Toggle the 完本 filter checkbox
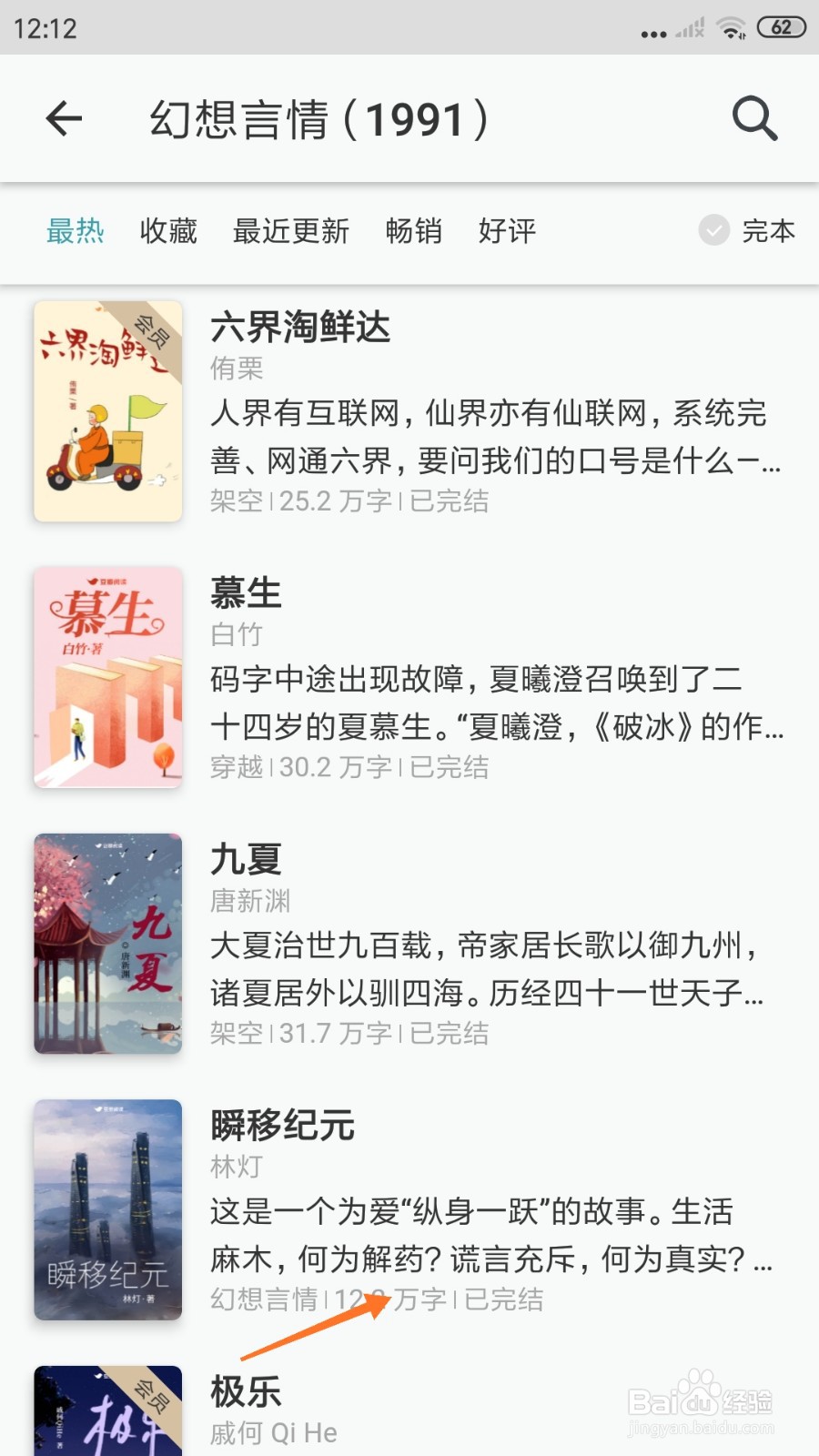The height and width of the screenshot is (1456, 819). [x=714, y=230]
